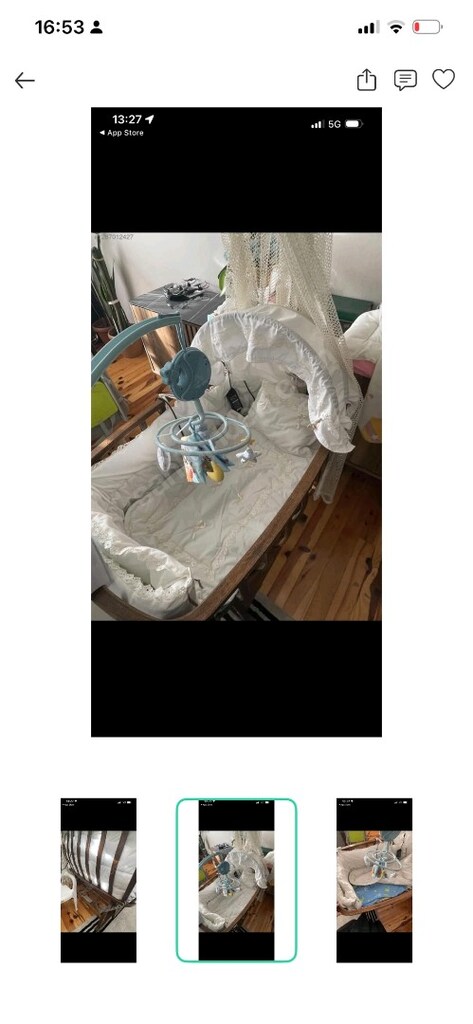The height and width of the screenshot is (1024, 473).
Task: Select the third thumbnail with blue mattress
Action: (x=374, y=880)
